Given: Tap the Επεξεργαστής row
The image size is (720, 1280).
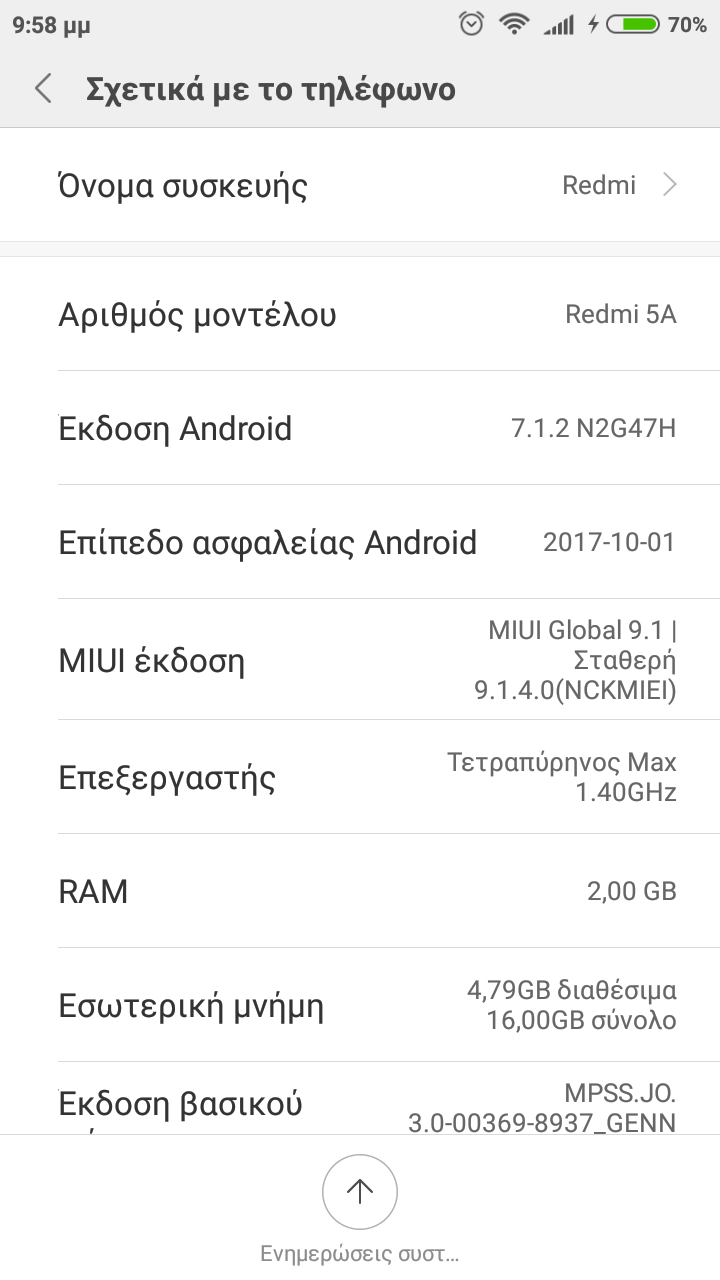Looking at the screenshot, I should click(x=360, y=777).
